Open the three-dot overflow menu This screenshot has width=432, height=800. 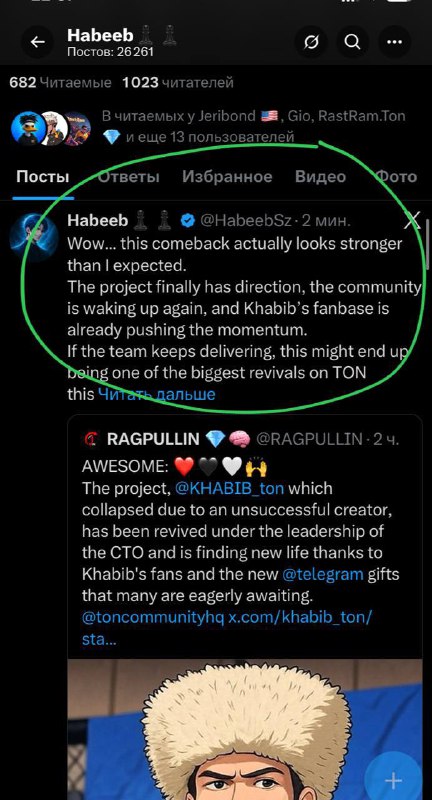click(395, 42)
